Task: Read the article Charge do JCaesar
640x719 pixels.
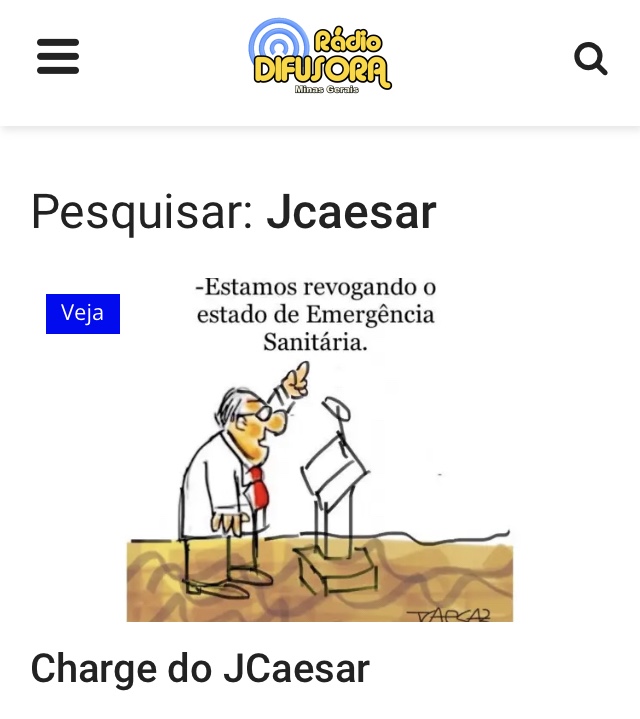Action: [200, 668]
